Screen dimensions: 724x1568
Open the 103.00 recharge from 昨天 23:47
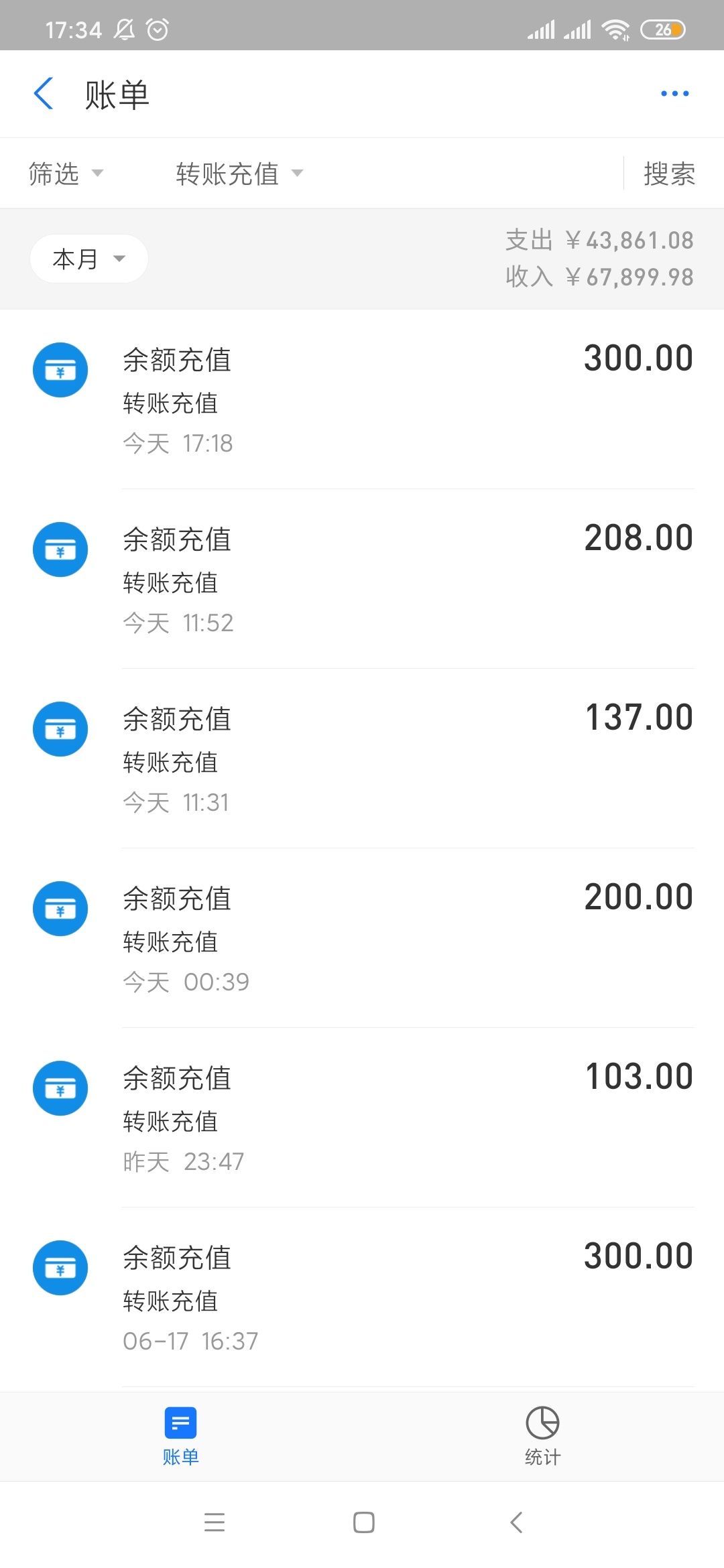coord(362,1118)
